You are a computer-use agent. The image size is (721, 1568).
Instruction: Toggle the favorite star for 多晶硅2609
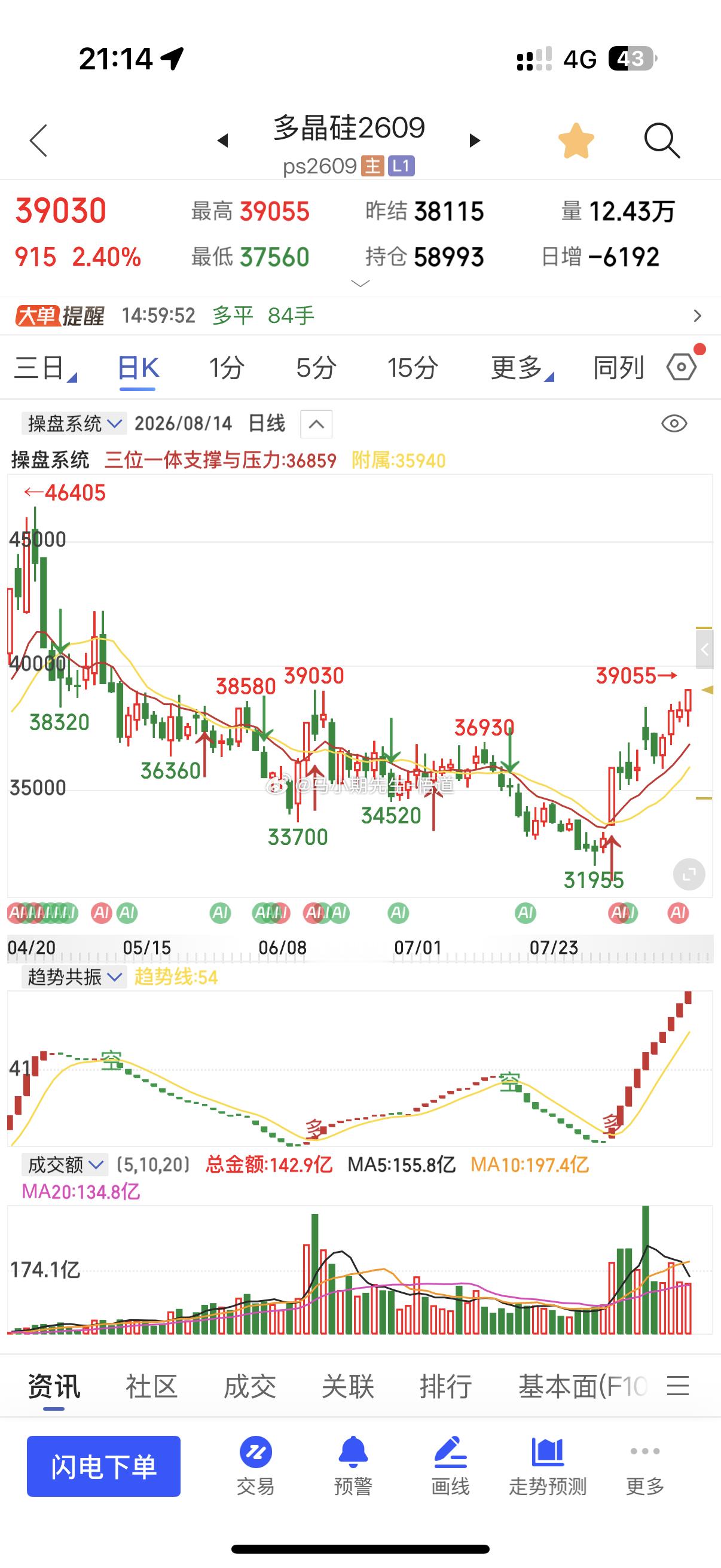[576, 141]
